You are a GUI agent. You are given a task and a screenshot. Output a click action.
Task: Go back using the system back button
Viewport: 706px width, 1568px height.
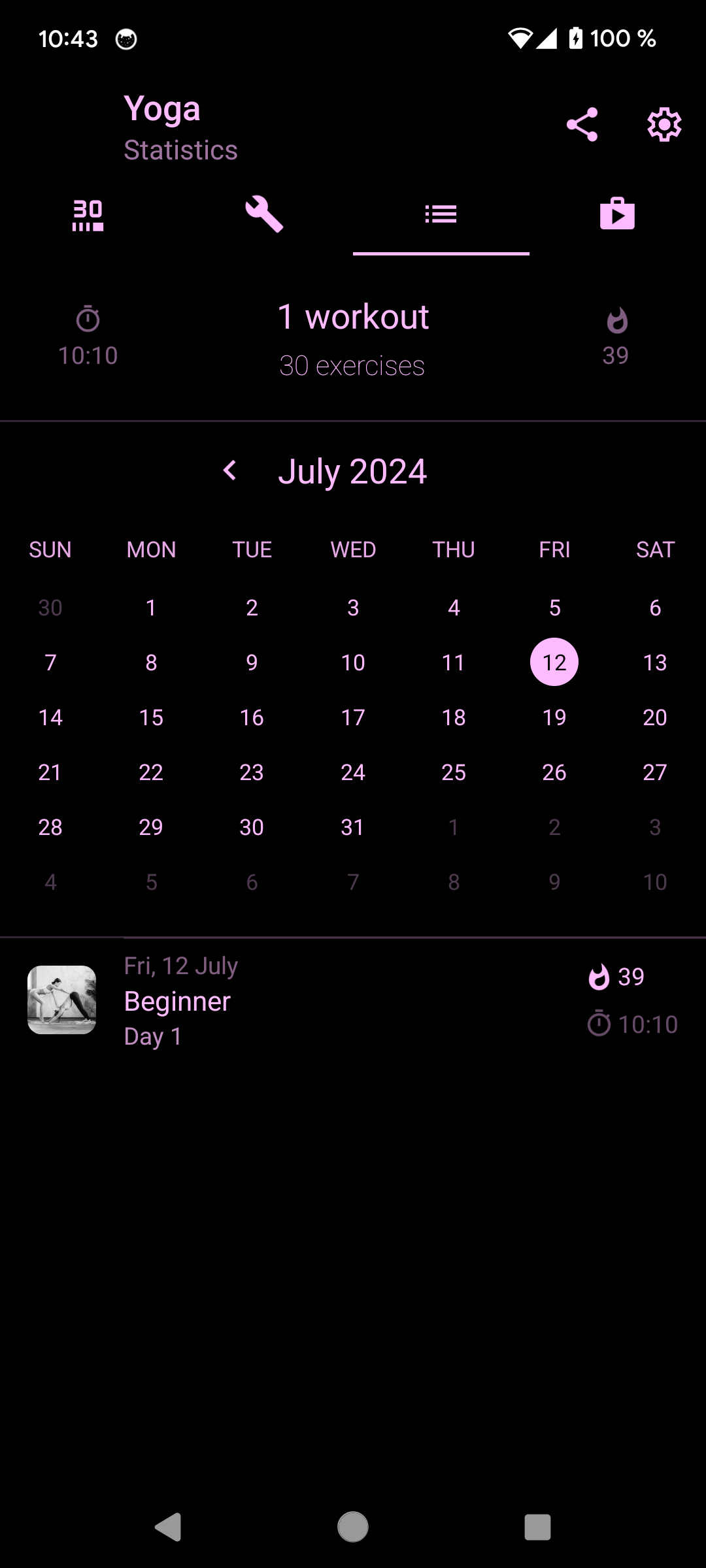pyautogui.click(x=168, y=1527)
